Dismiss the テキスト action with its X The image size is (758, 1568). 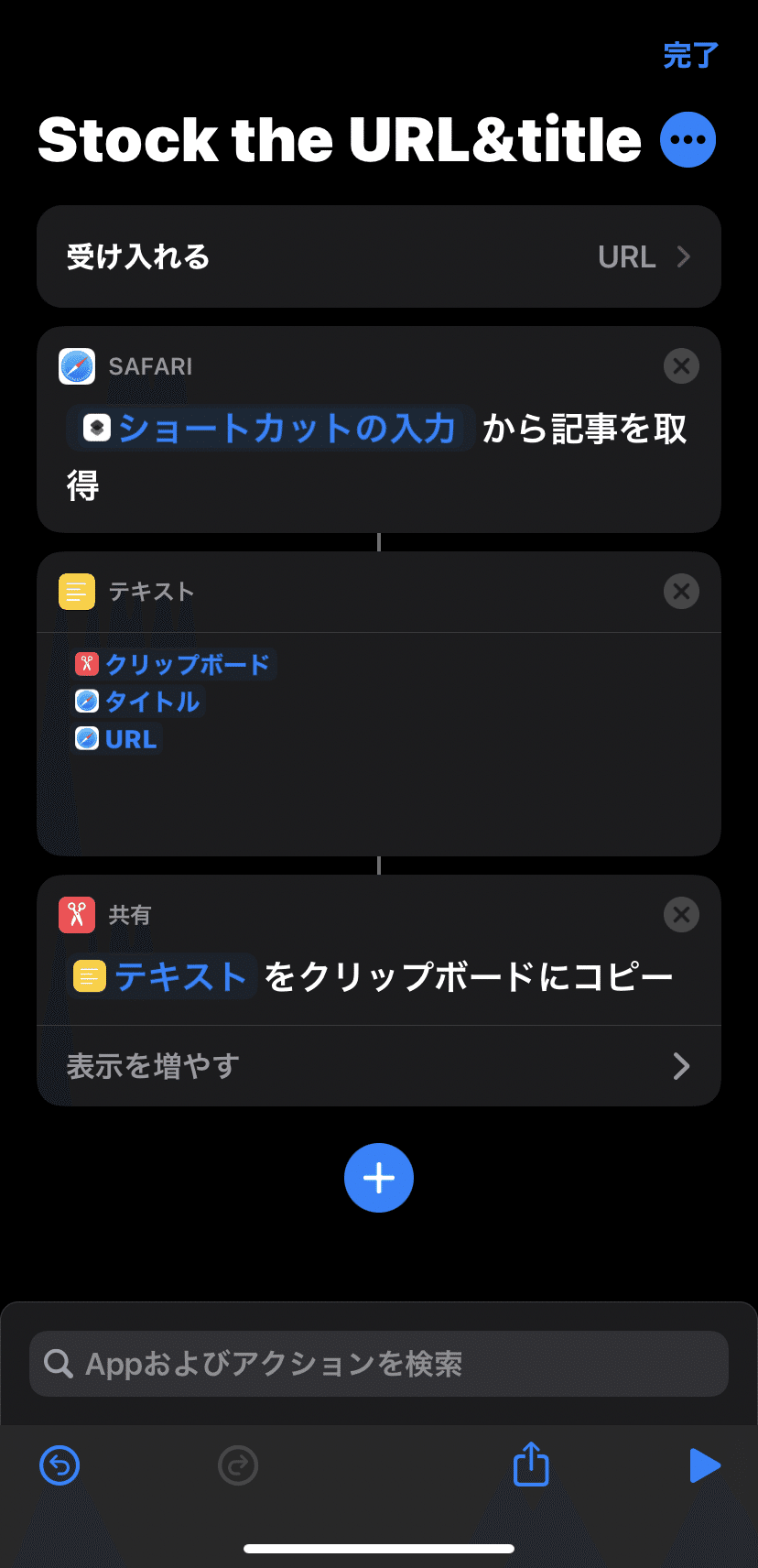pos(681,592)
